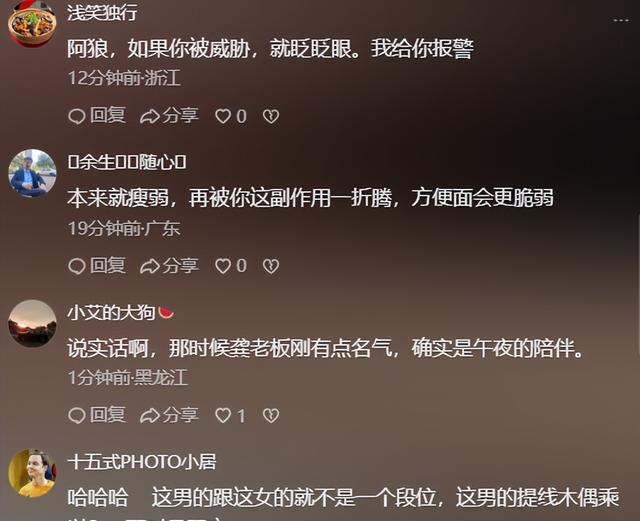Open 浅笑独行's profile avatar
This screenshot has height=521, width=640.
[32, 24]
